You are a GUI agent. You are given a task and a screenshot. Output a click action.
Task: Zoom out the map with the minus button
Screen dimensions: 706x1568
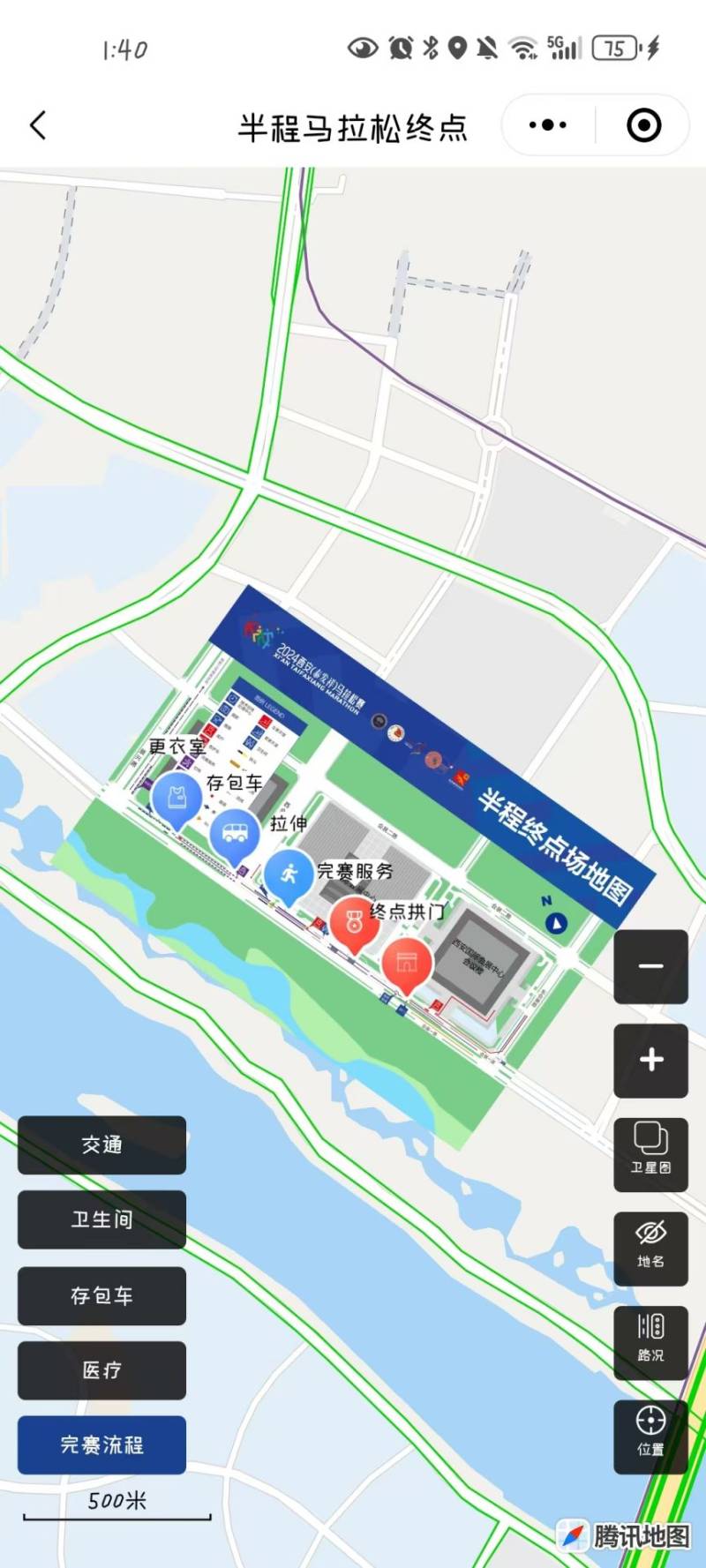click(651, 966)
